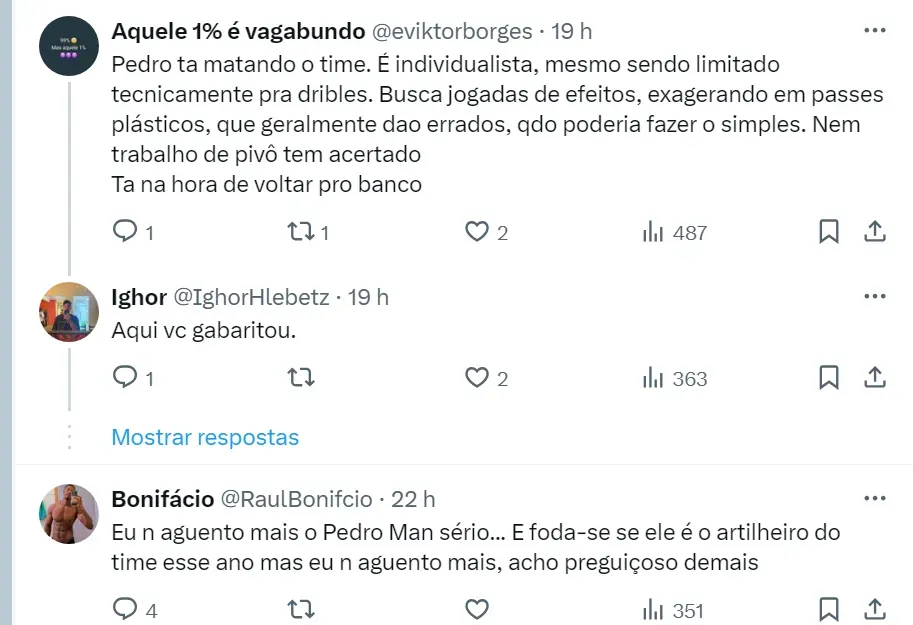Open Ighor's profile picture

(x=69, y=312)
